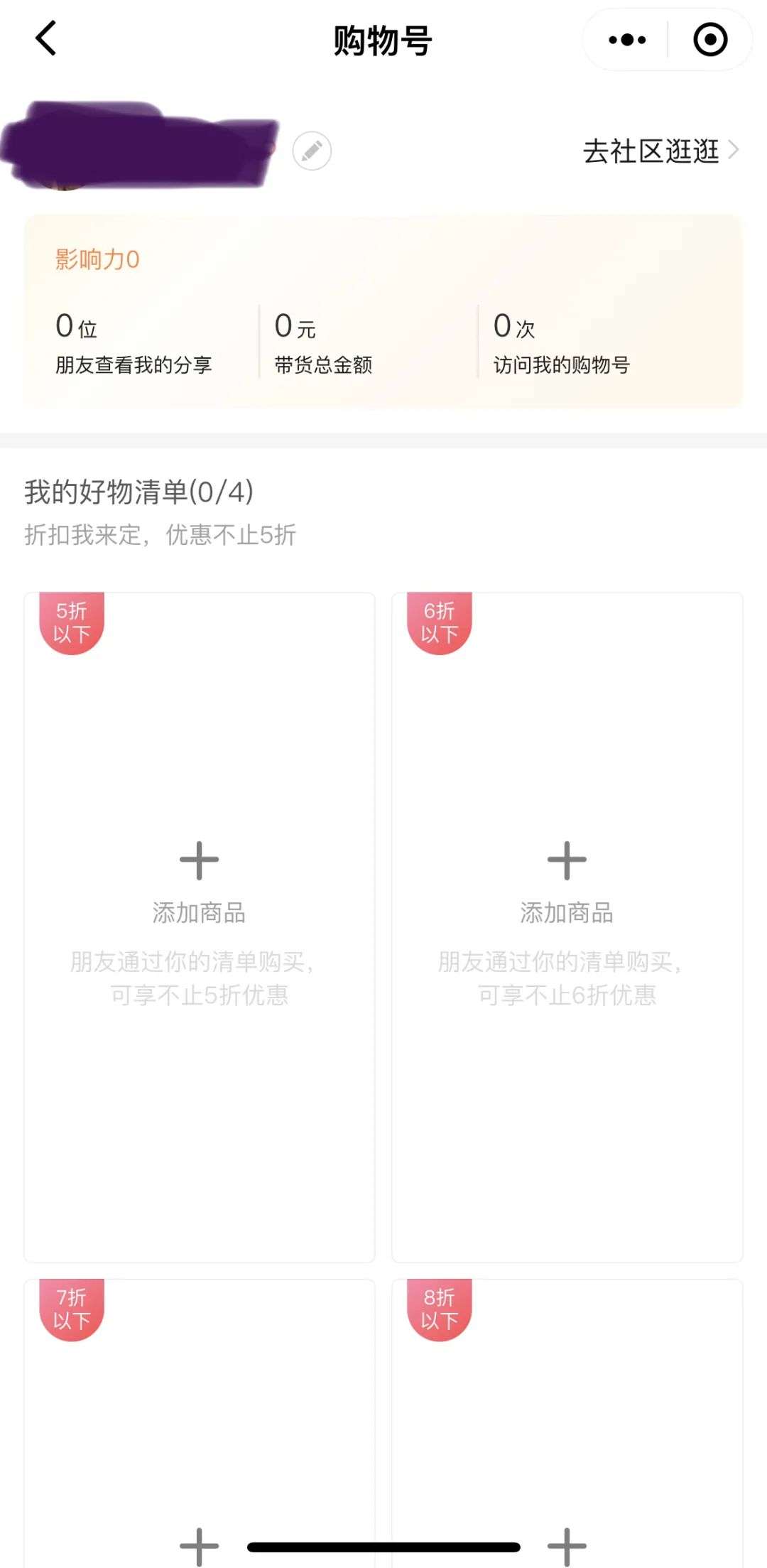Open the mini program more options menu
This screenshot has height=1568, width=767.
coord(627,40)
